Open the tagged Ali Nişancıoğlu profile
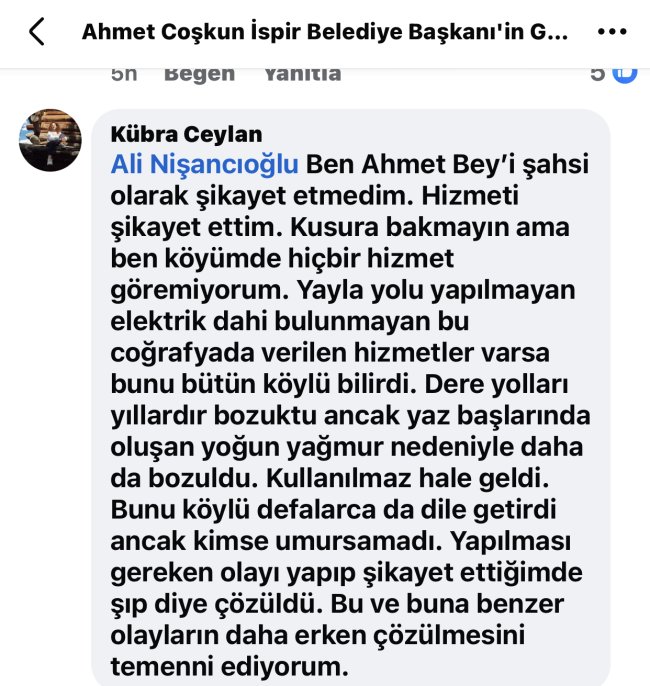 (203, 163)
